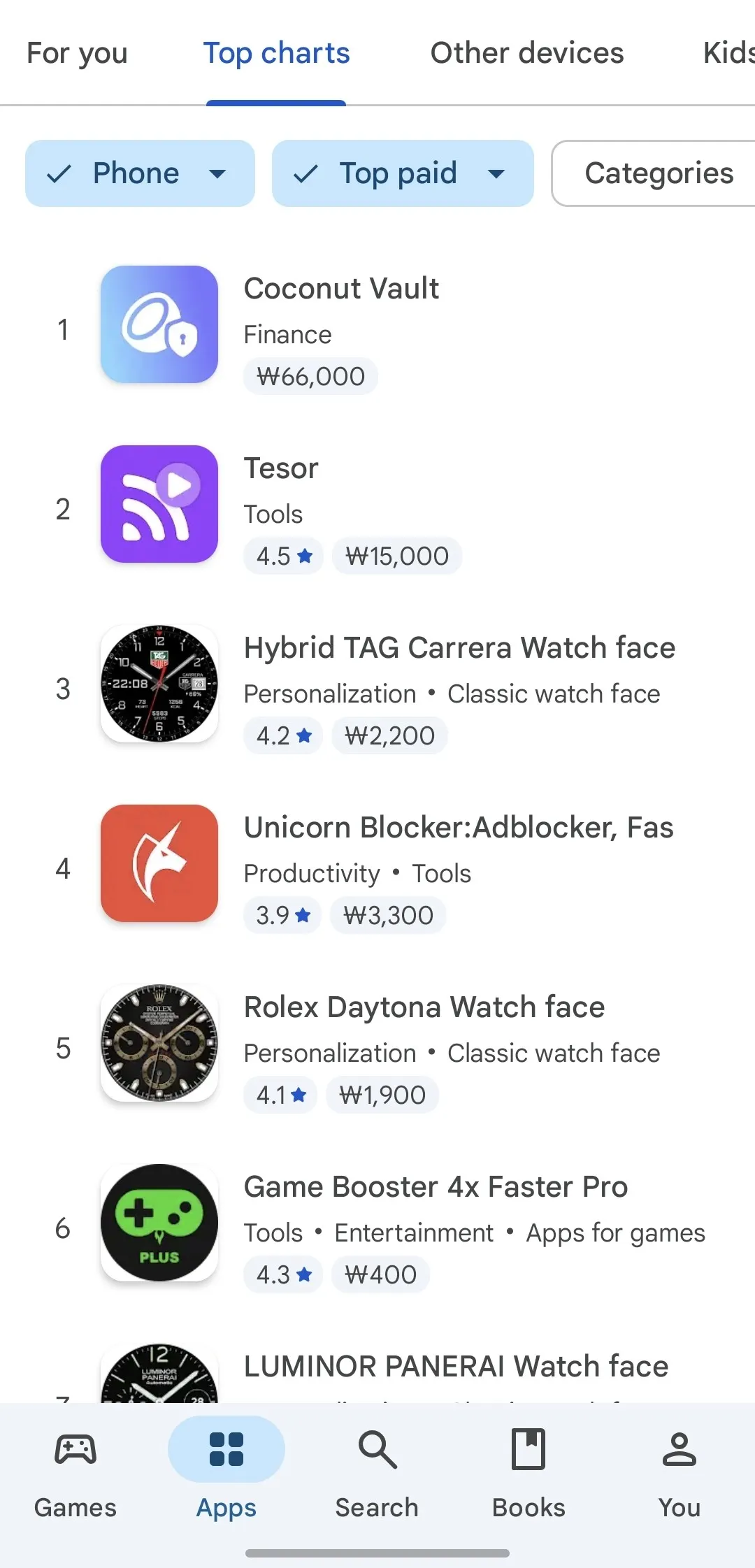Tap the Apps bottom navigation item
755x1568 pixels.
[x=226, y=1467]
